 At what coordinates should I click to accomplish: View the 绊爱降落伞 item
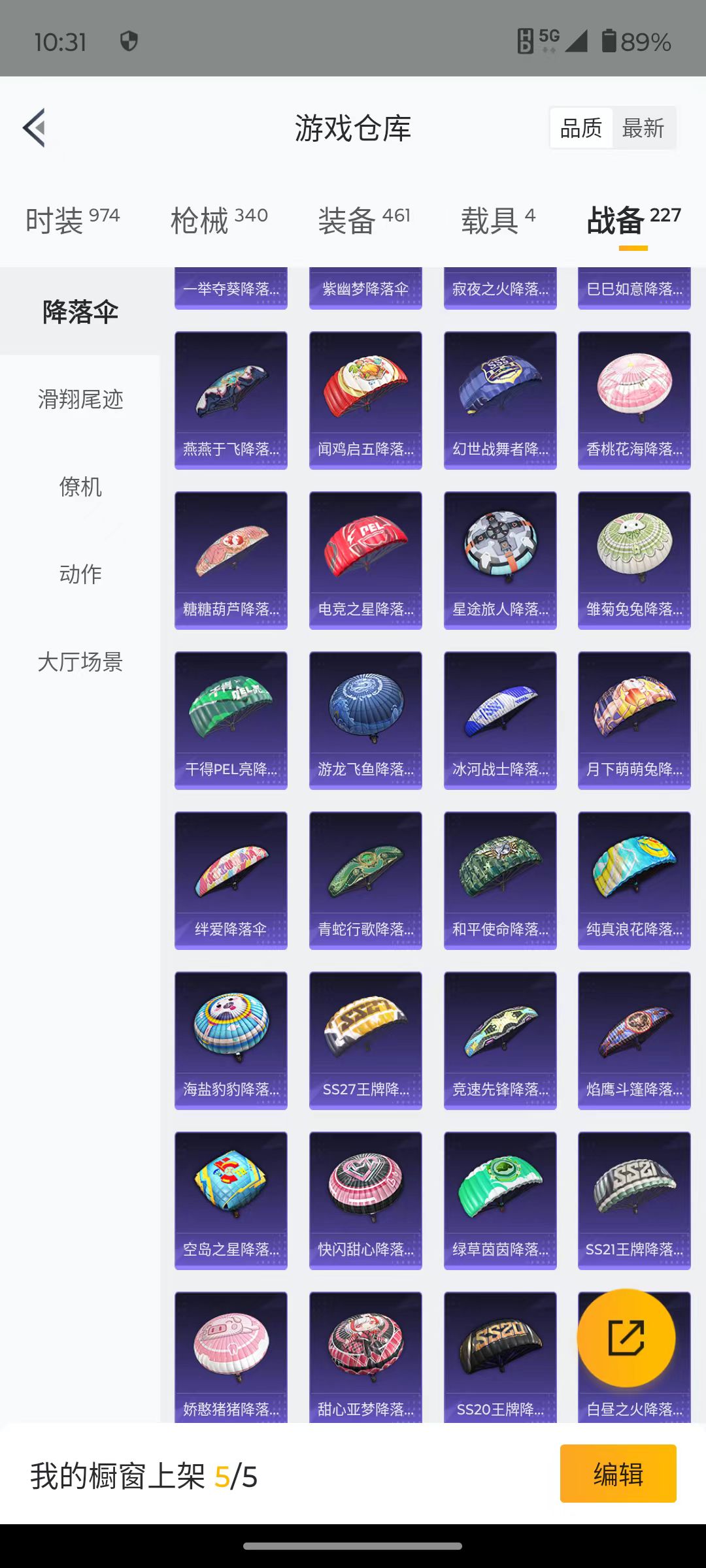tap(231, 880)
